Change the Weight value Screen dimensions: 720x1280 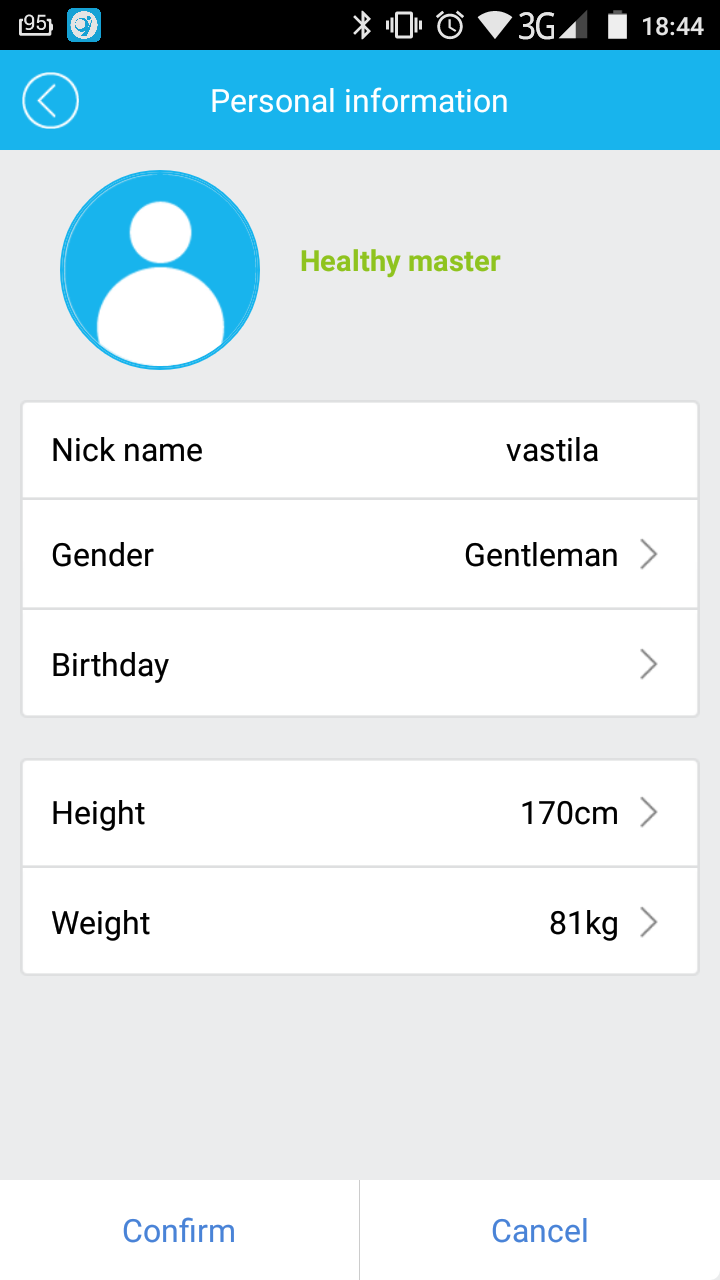click(x=360, y=922)
